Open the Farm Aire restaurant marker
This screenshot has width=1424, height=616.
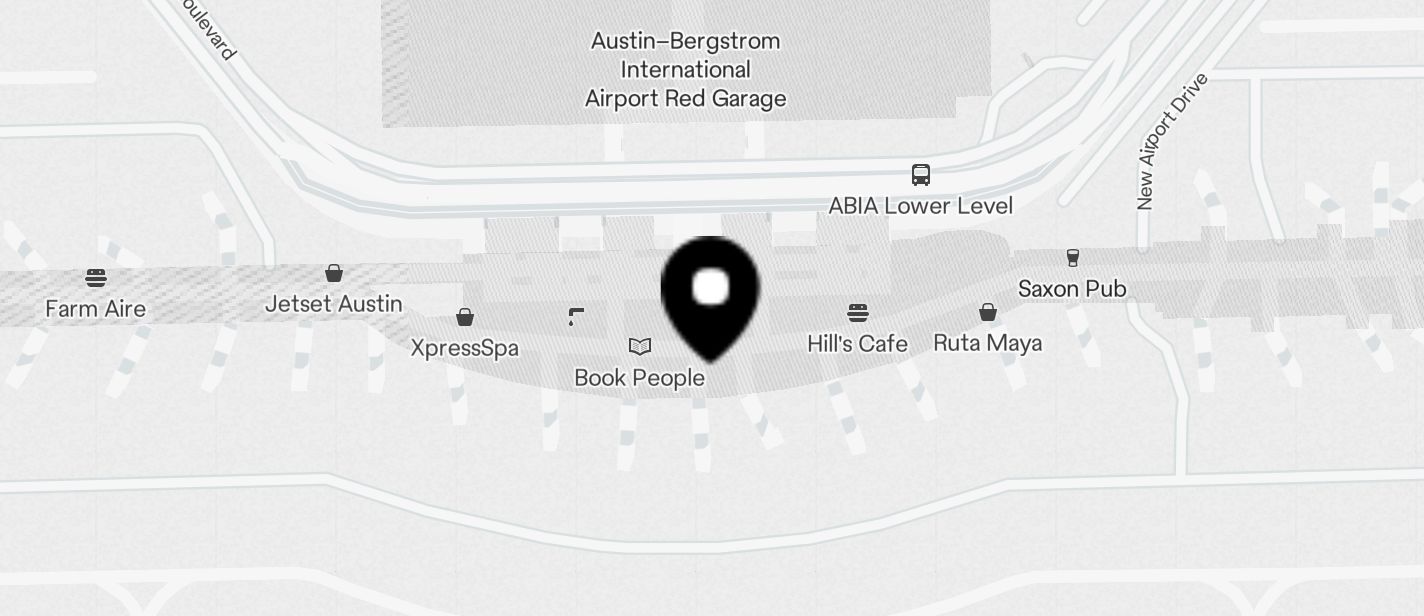pyautogui.click(x=96, y=278)
